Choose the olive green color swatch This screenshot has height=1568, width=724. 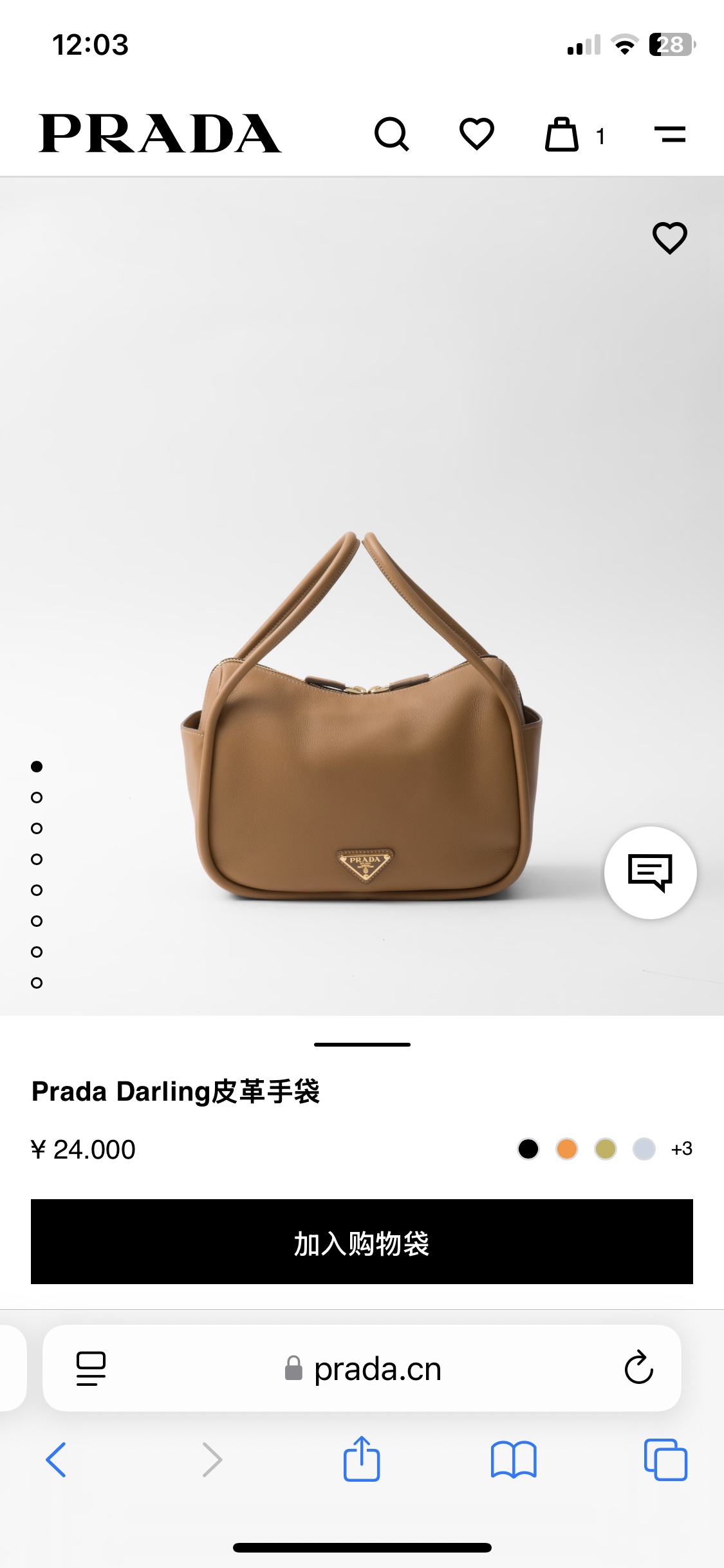click(606, 1149)
